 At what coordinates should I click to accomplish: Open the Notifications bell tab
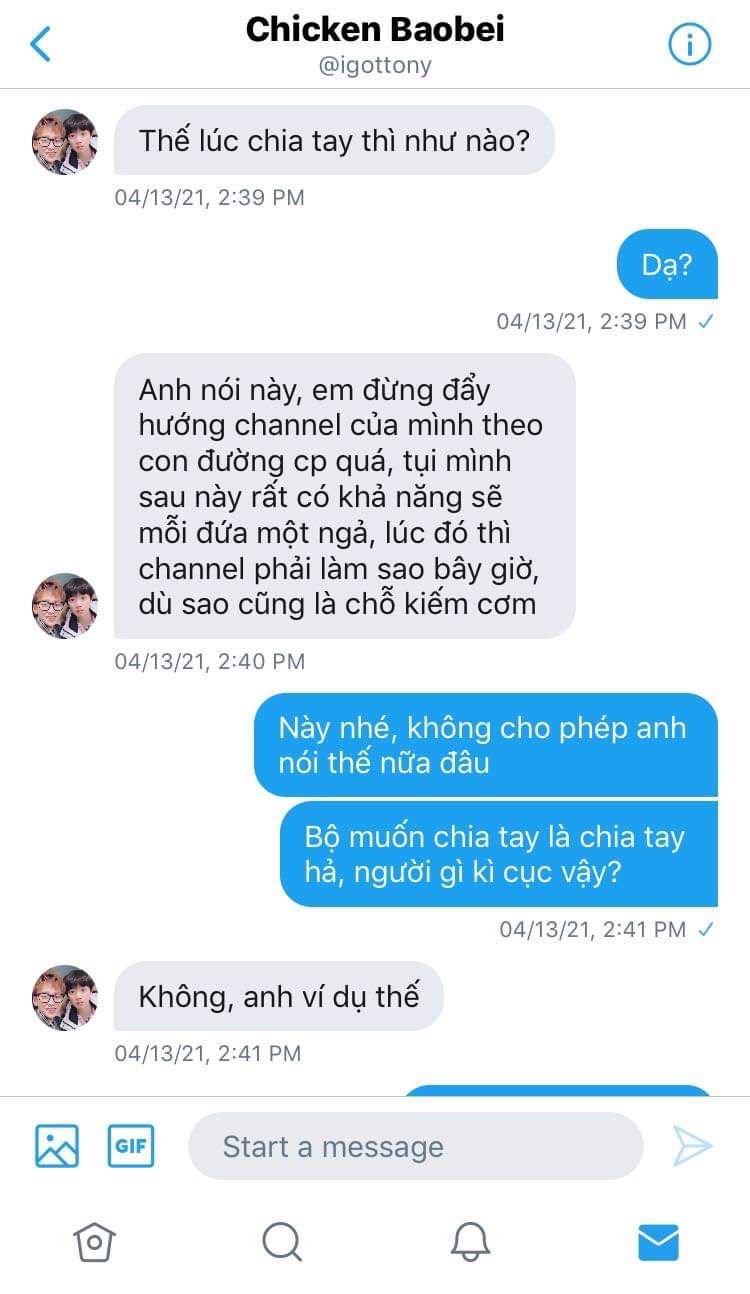pos(470,1242)
